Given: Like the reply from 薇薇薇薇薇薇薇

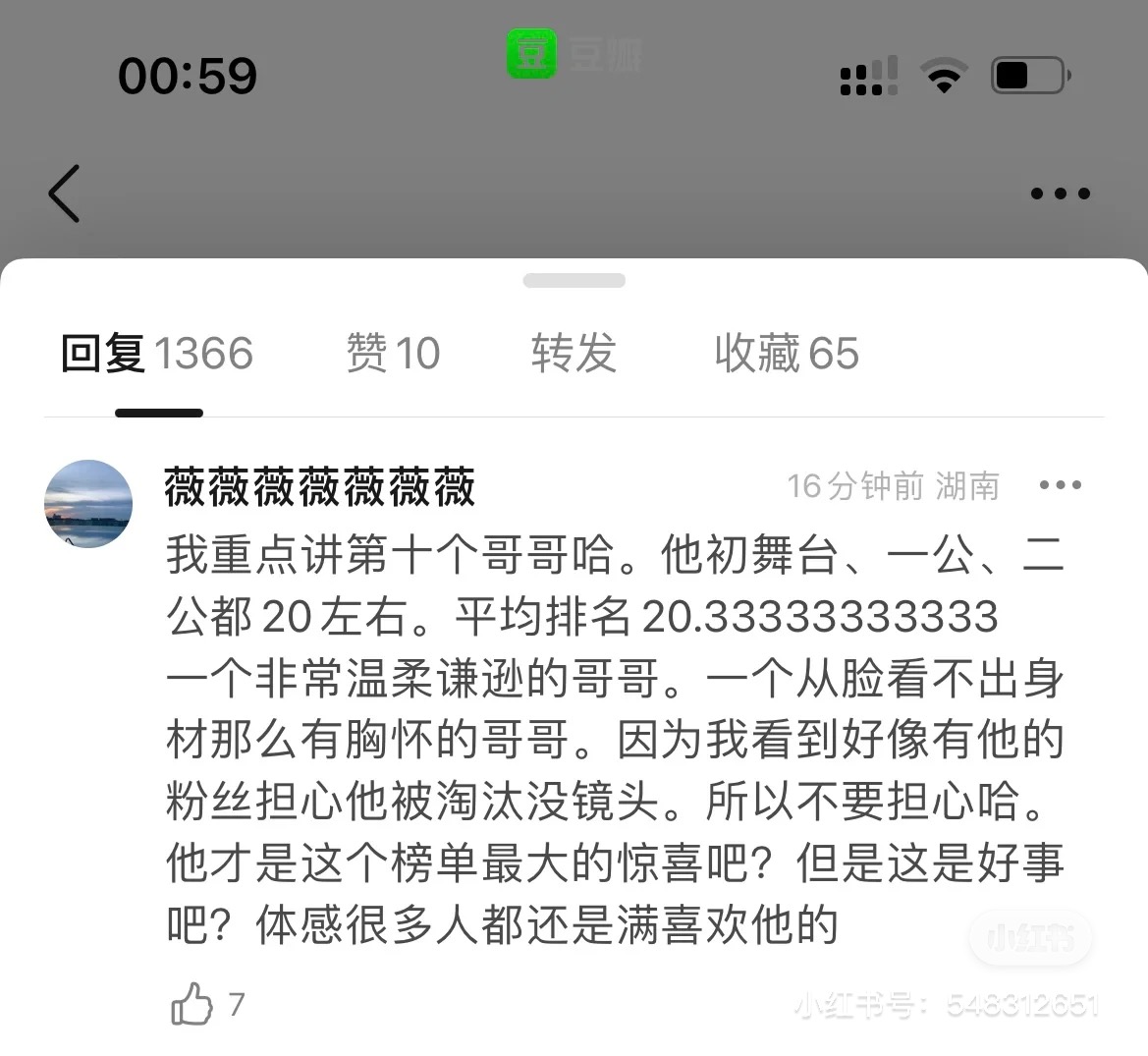Looking at the screenshot, I should pyautogui.click(x=193, y=1004).
